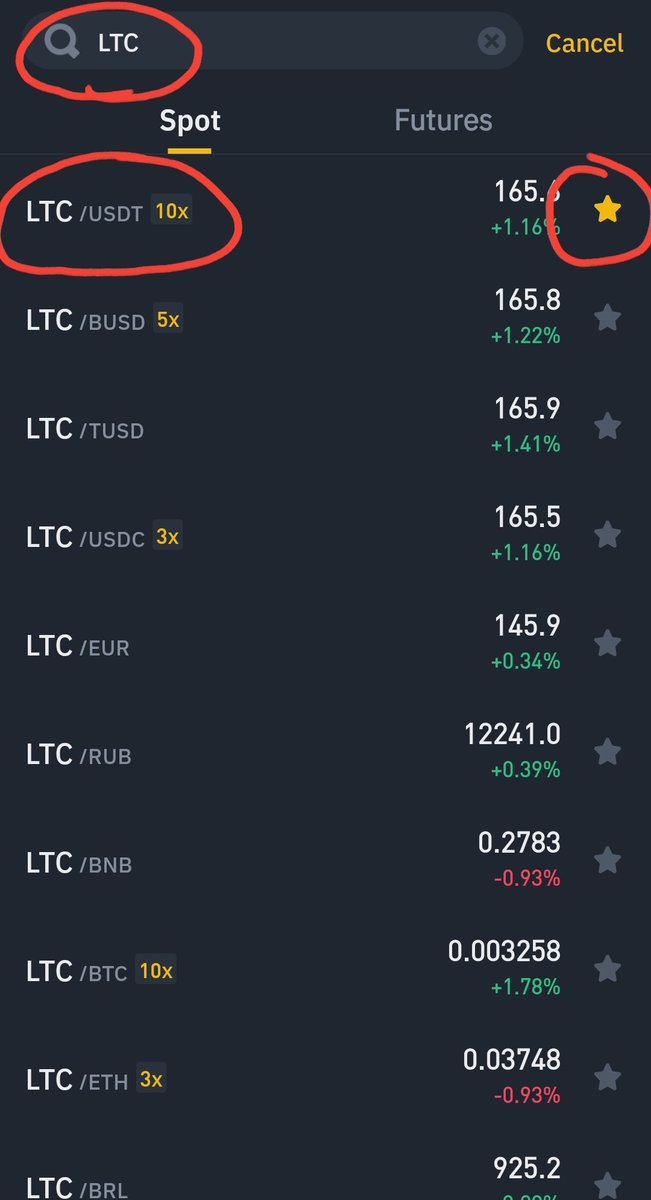This screenshot has width=651, height=1200.
Task: Cancel the search
Action: pos(584,43)
